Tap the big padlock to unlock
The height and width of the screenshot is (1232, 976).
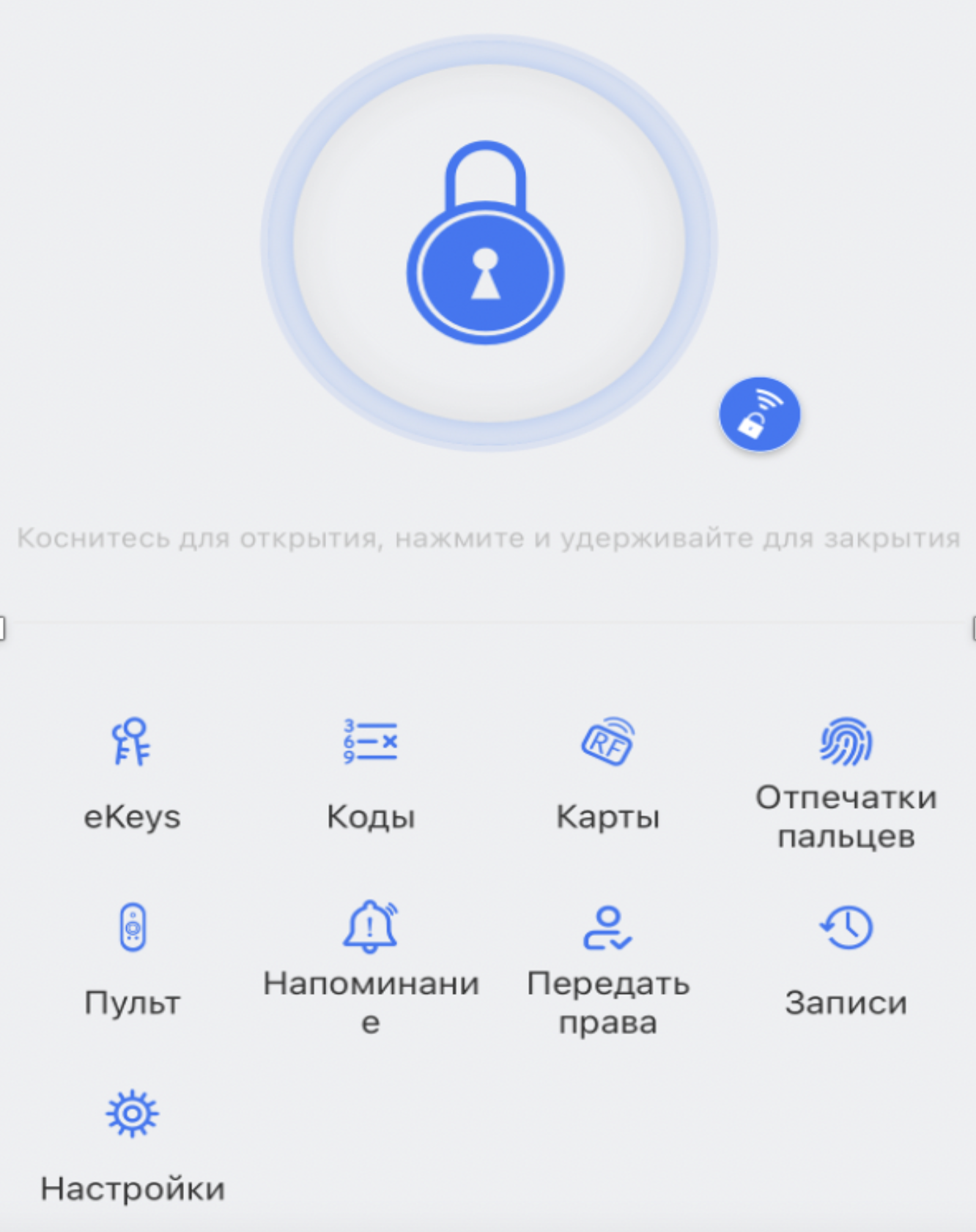pos(487,243)
